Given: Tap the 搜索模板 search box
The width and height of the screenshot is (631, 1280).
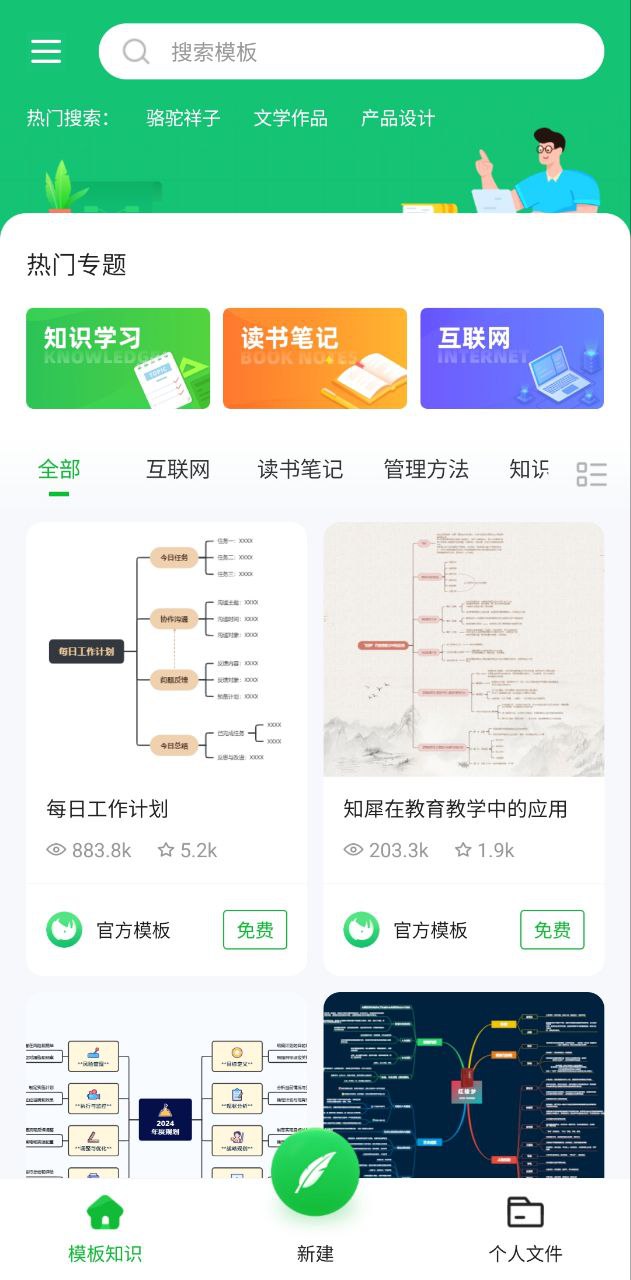Looking at the screenshot, I should pyautogui.click(x=351, y=52).
